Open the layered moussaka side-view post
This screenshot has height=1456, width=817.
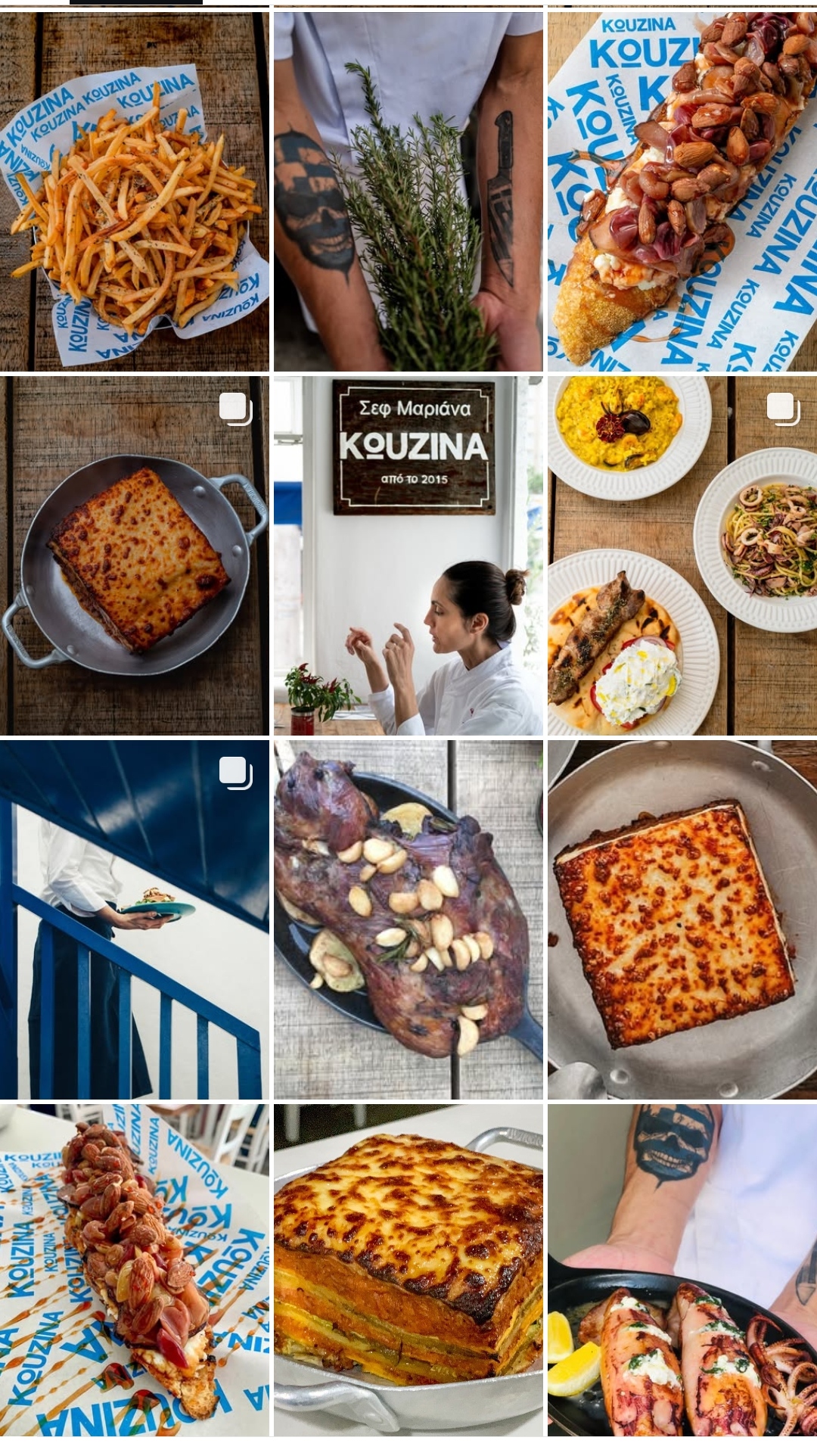[408, 1270]
